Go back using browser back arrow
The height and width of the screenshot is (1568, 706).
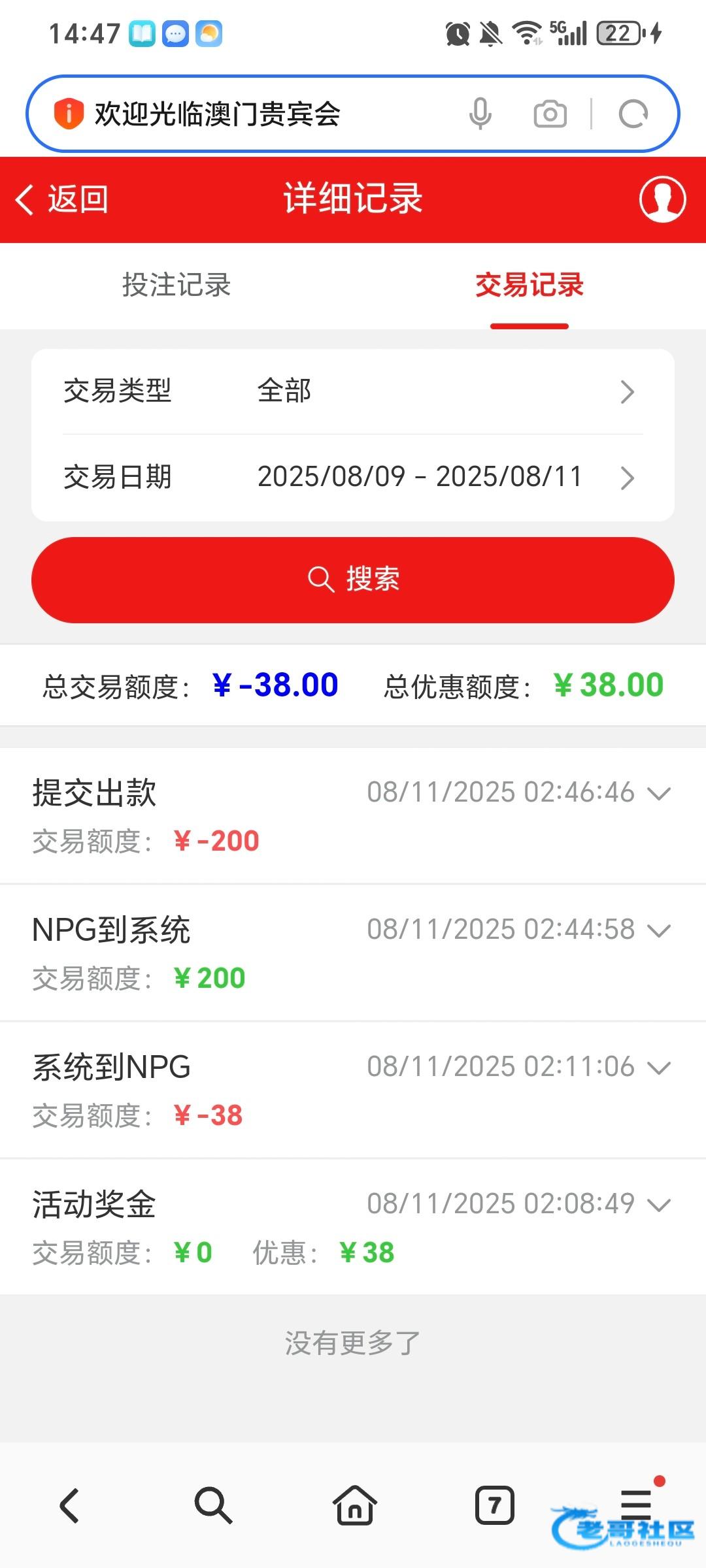point(70,1506)
